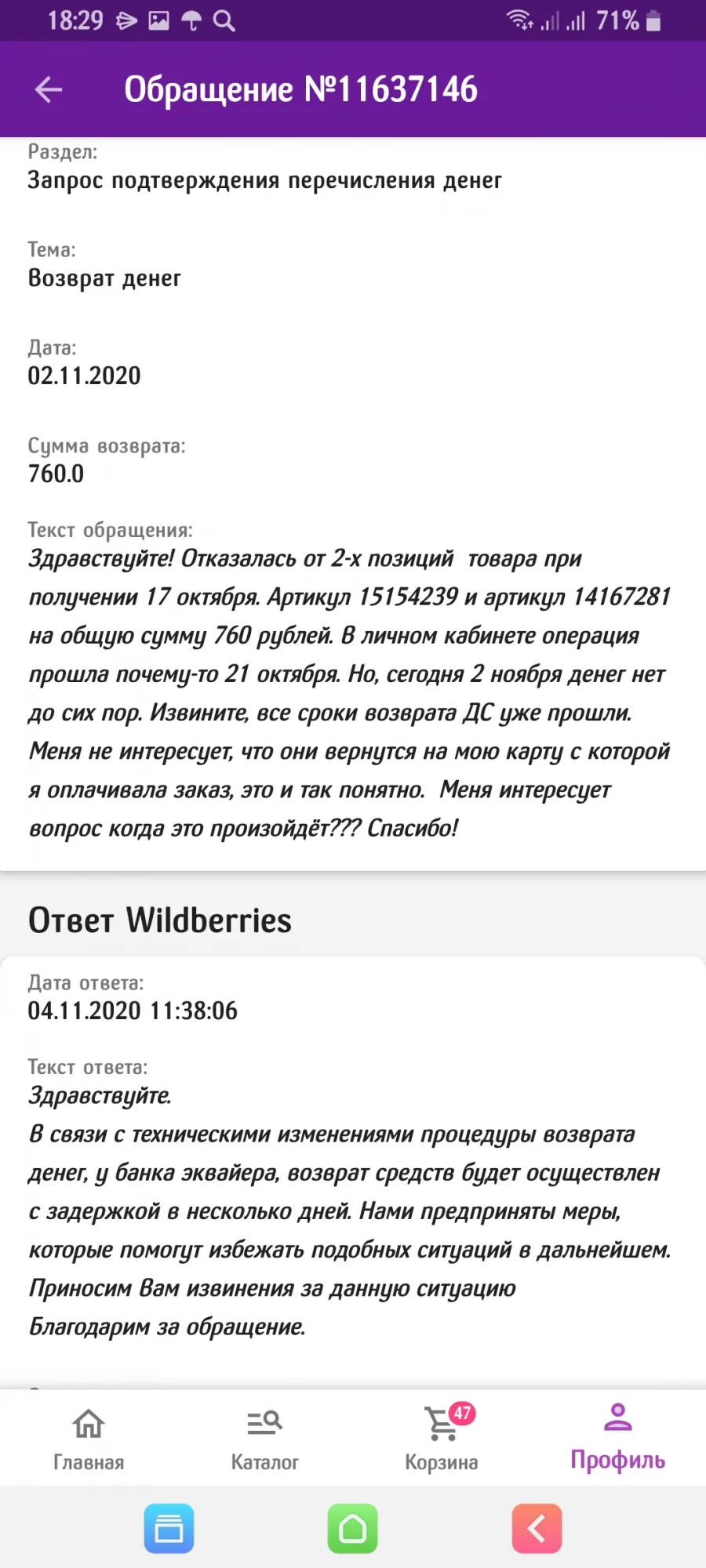Open the Каталог tab
This screenshot has width=706, height=1568.
265,1439
